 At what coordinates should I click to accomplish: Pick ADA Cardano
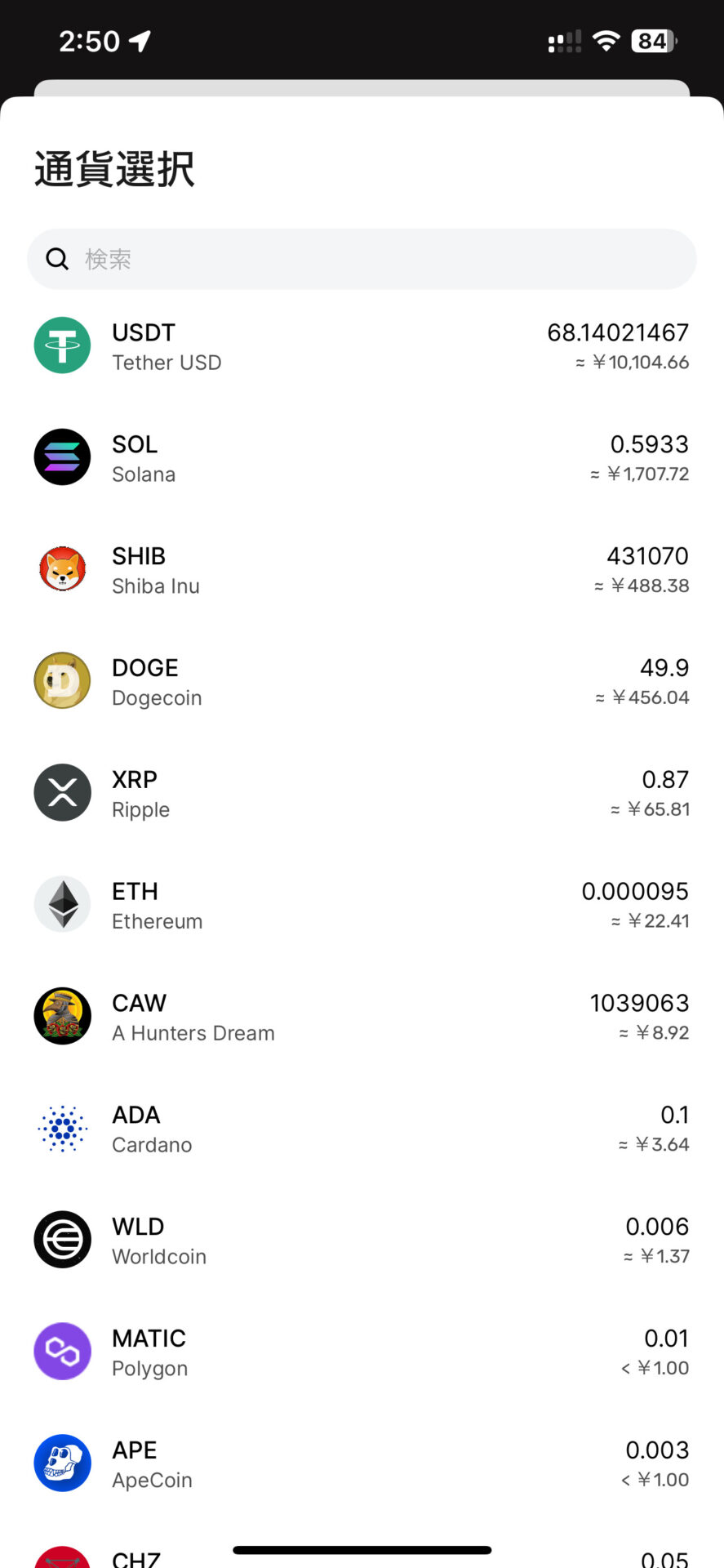pyautogui.click(x=362, y=1129)
